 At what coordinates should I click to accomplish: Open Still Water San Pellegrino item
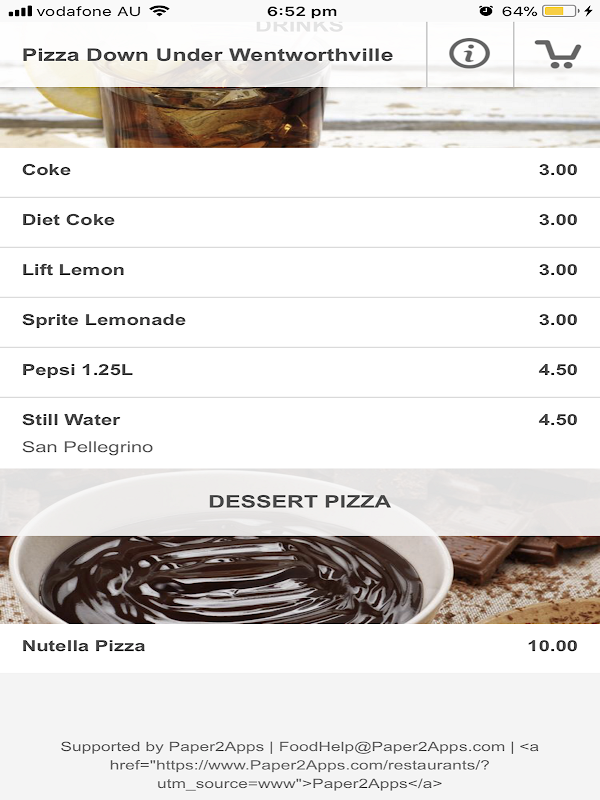300,432
